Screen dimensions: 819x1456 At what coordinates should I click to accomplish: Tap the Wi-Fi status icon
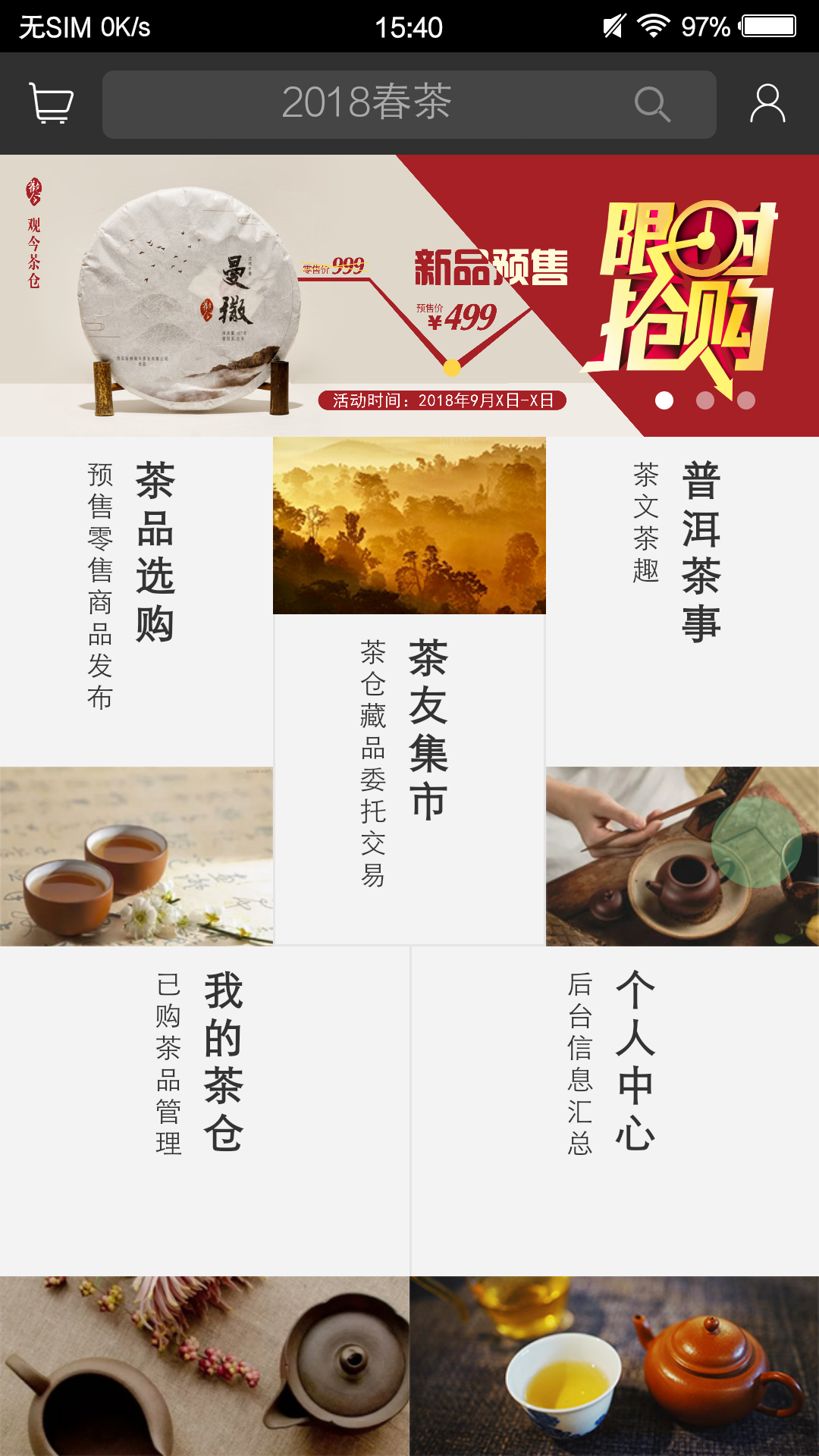[x=653, y=24]
